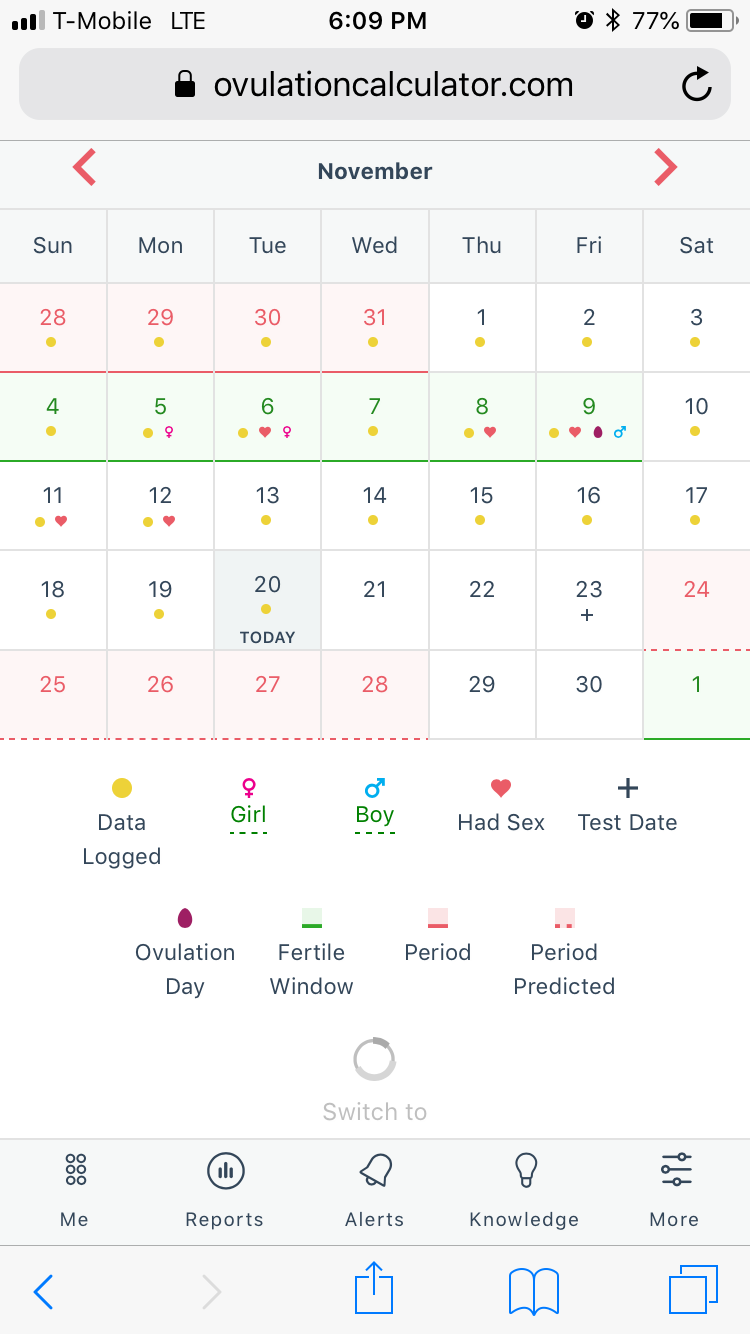The width and height of the screenshot is (750, 1334).
Task: Go back in Safari
Action: [43, 1292]
